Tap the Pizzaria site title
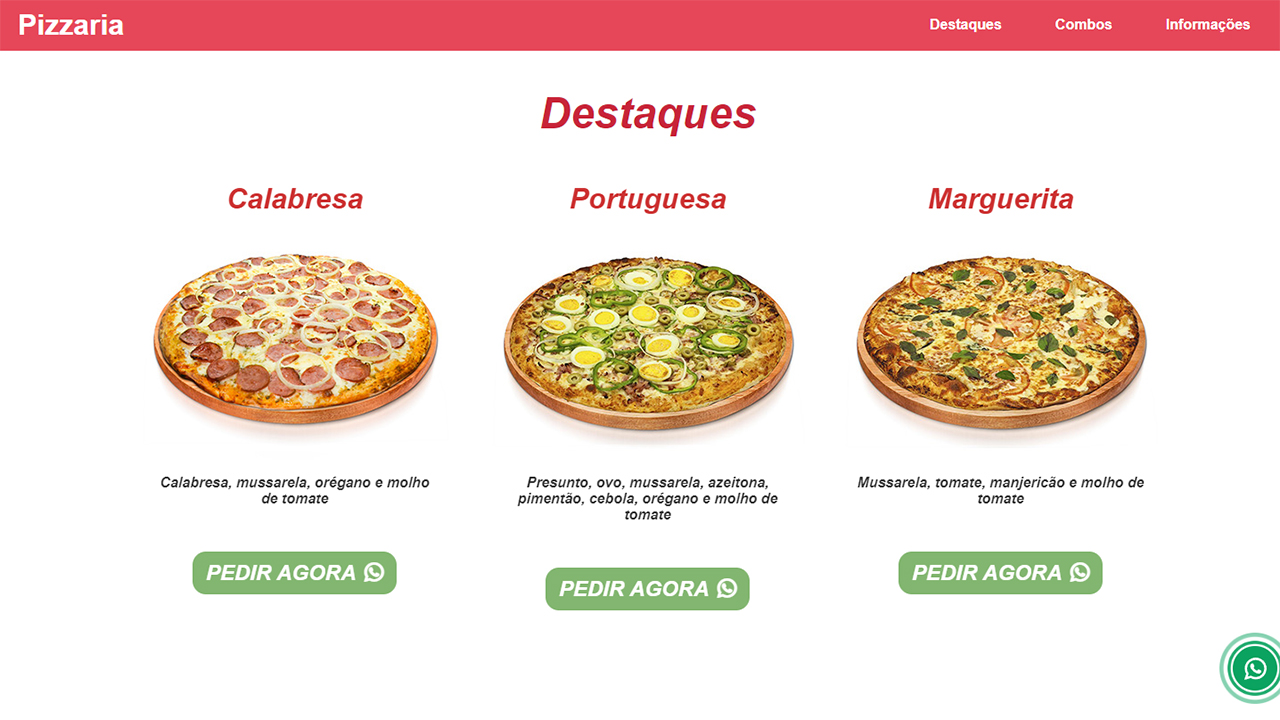The height and width of the screenshot is (720, 1280). (71, 25)
